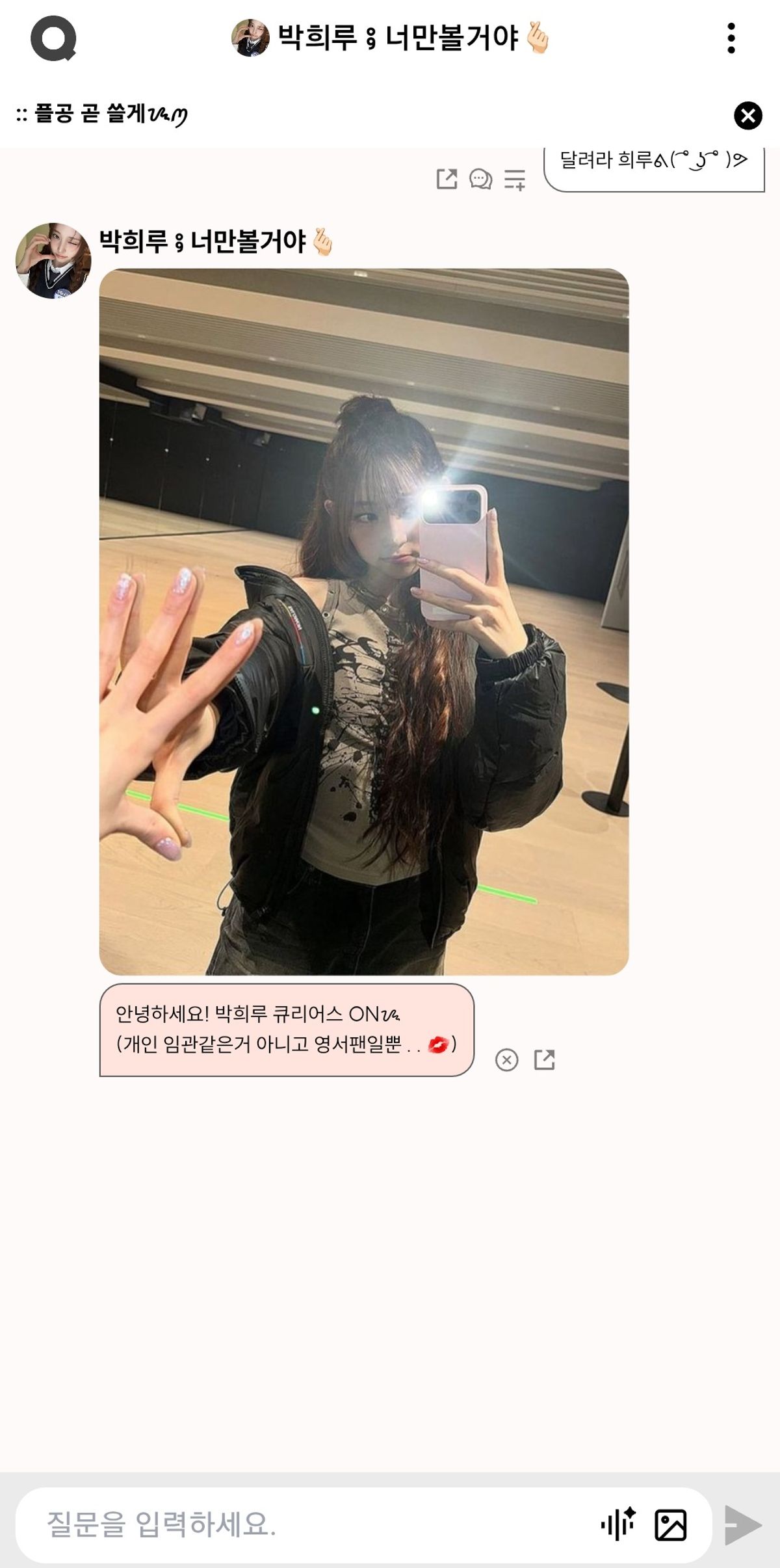
Task: Delete the 안녕하세요! 박희루 큐리어스 ON message
Action: (x=506, y=1060)
